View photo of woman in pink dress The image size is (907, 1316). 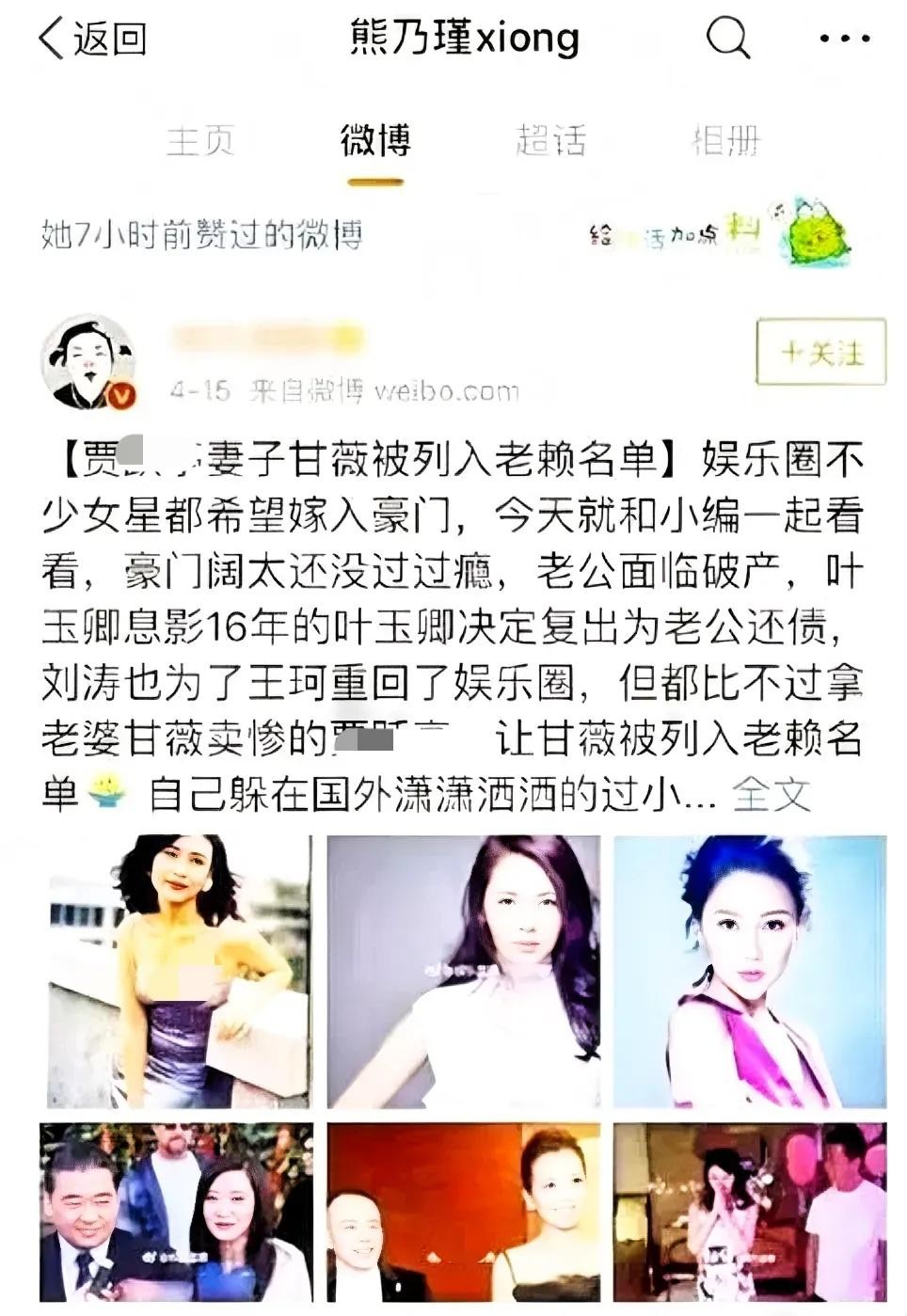point(749,971)
